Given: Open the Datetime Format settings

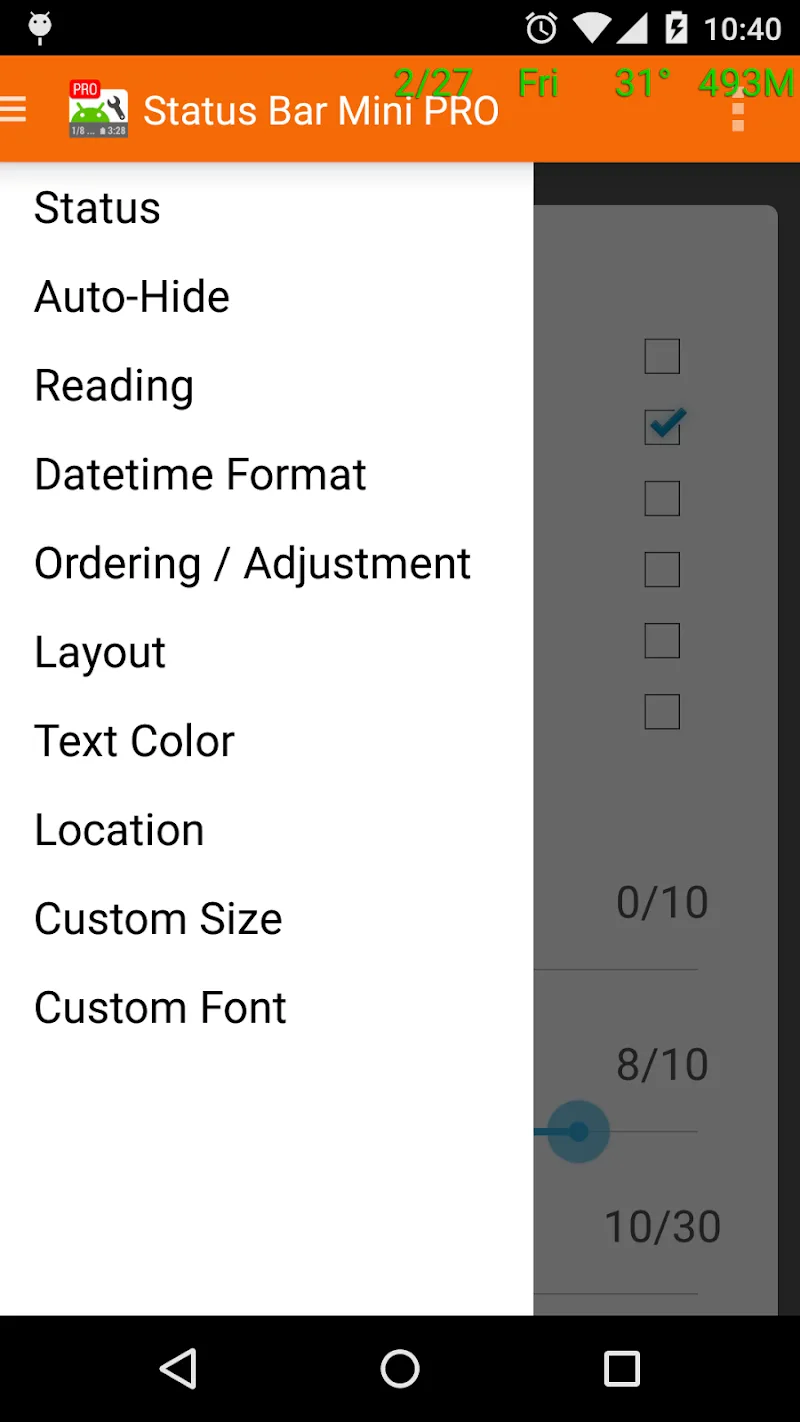Looking at the screenshot, I should pyautogui.click(x=199, y=473).
